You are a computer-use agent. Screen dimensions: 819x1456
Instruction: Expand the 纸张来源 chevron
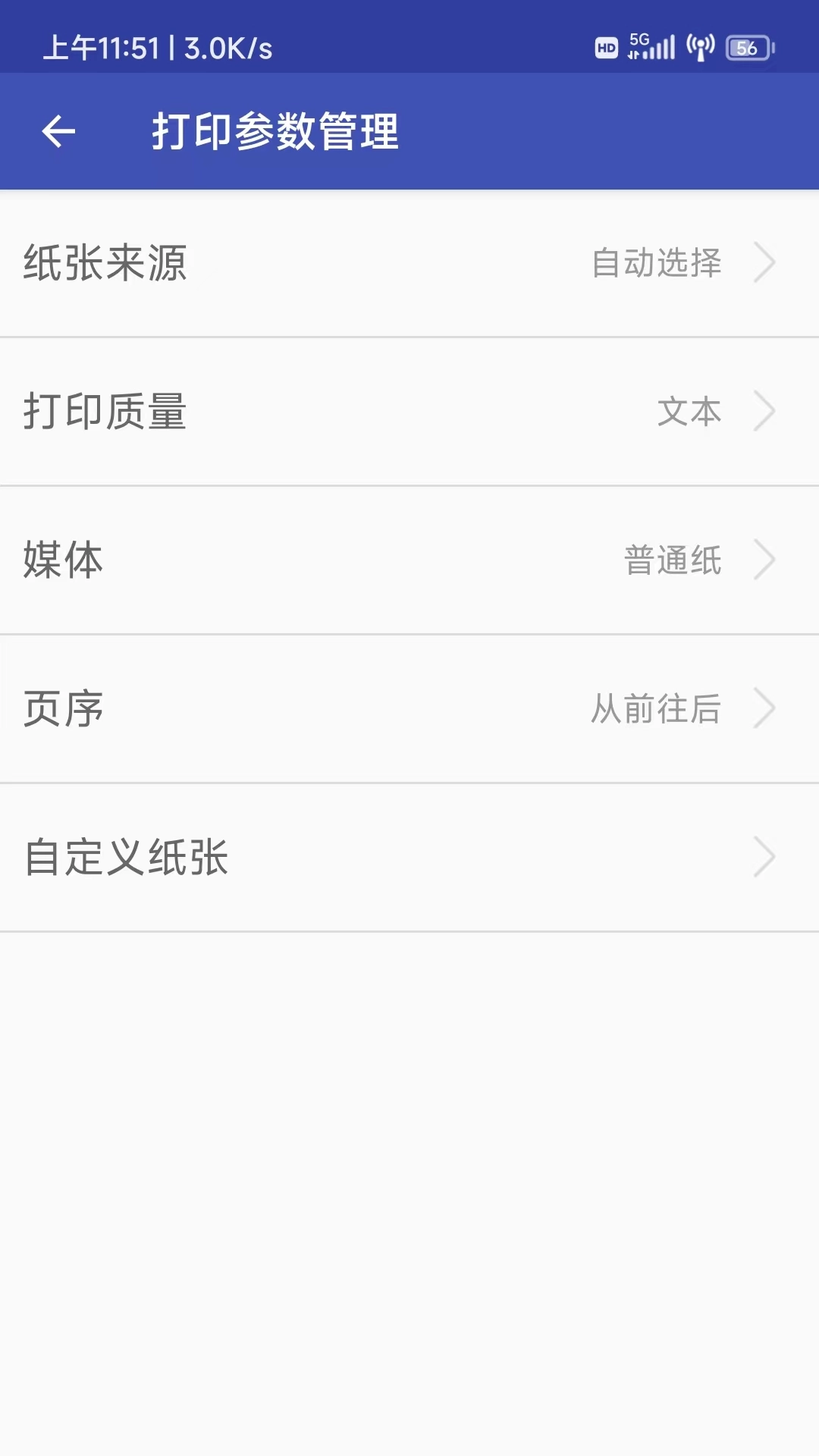pyautogui.click(x=766, y=263)
